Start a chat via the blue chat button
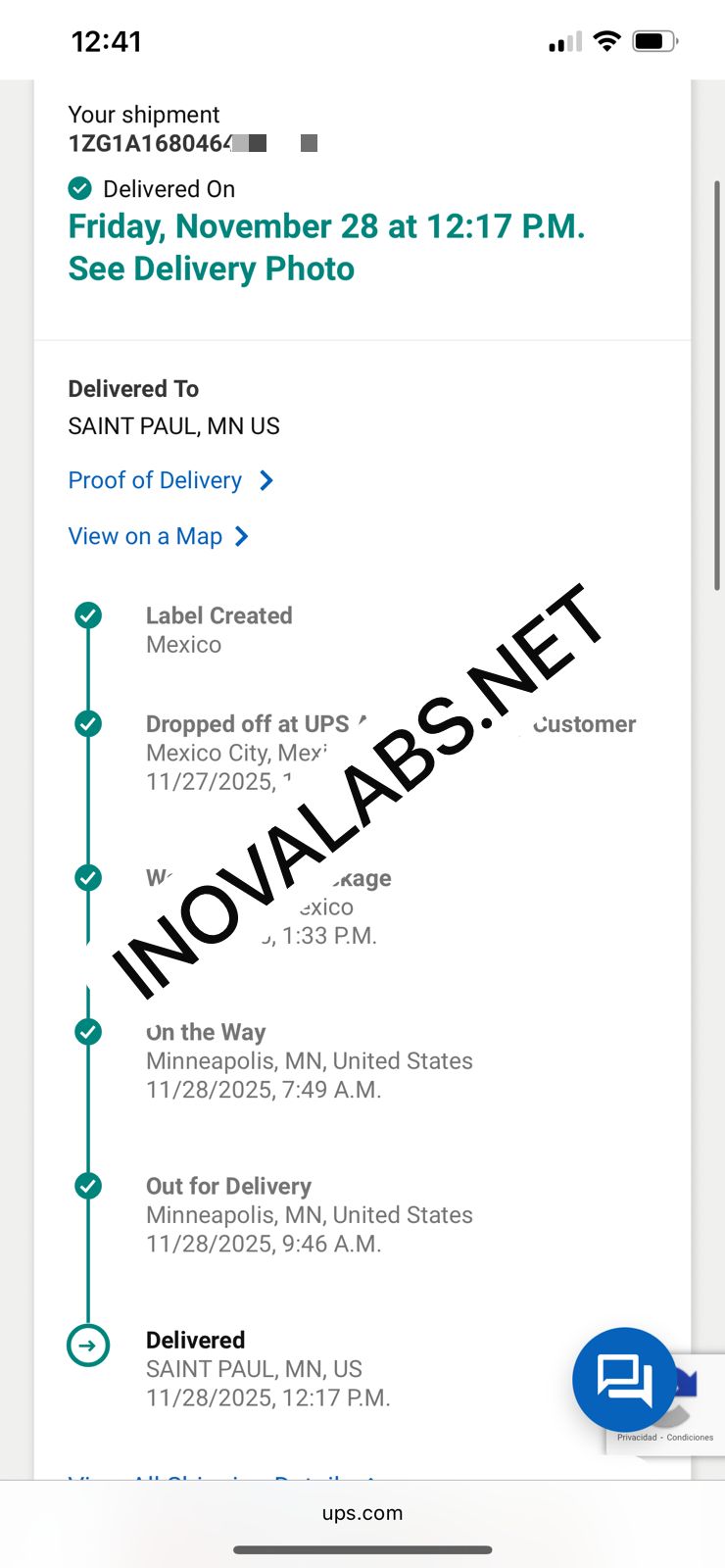This screenshot has width=725, height=1568. point(624,1379)
